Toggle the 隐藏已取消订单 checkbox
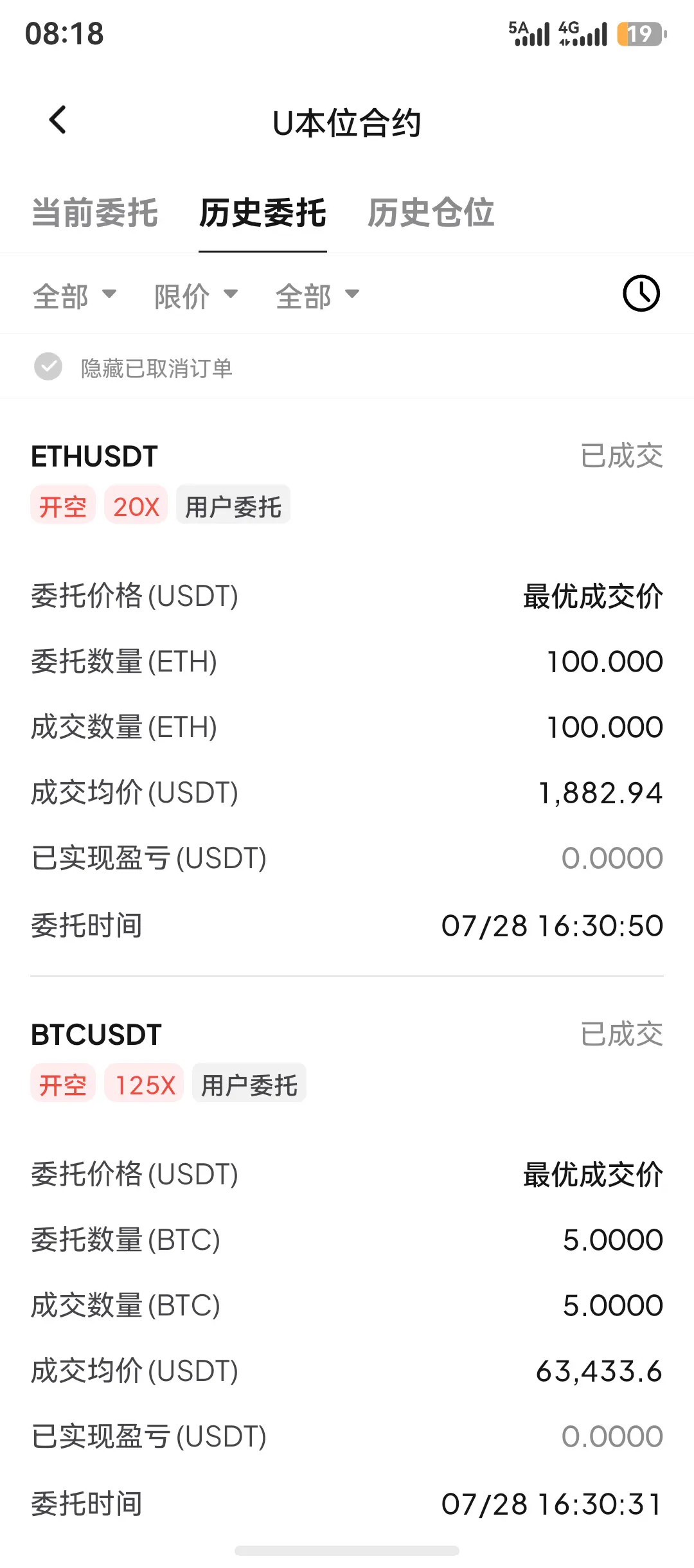This screenshot has width=694, height=1568. [x=48, y=367]
